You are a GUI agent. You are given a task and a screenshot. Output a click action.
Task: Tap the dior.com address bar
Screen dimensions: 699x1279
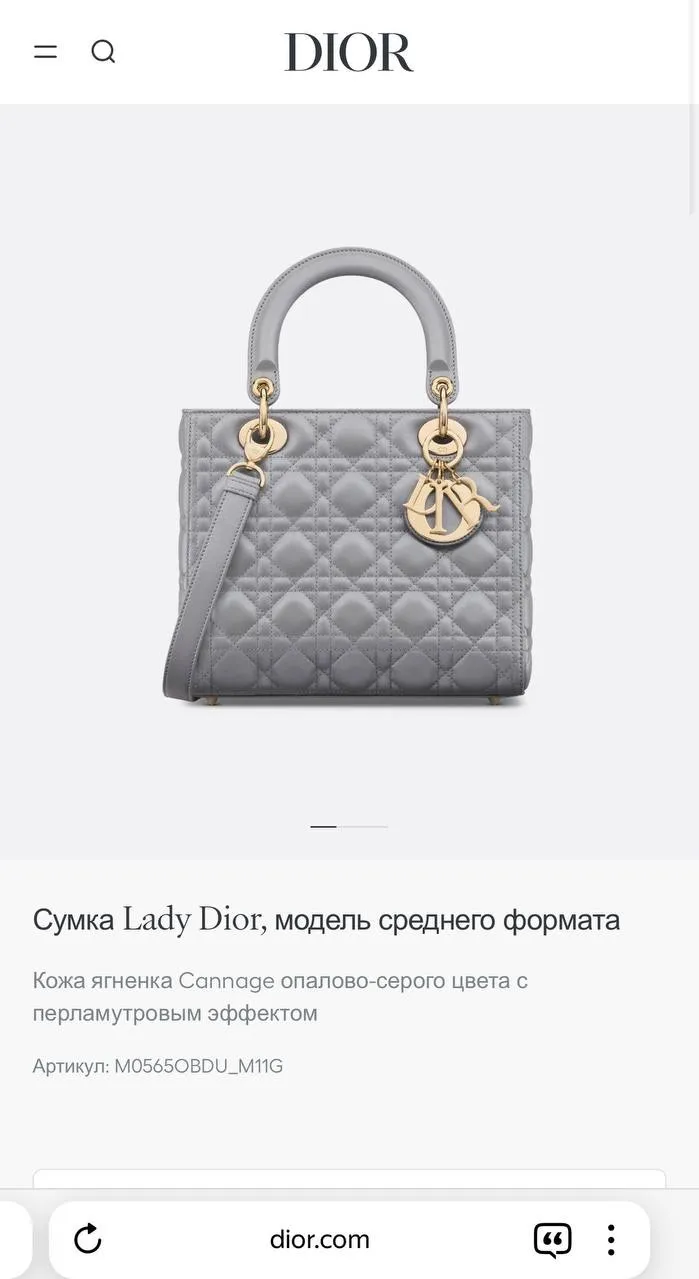(x=319, y=1240)
